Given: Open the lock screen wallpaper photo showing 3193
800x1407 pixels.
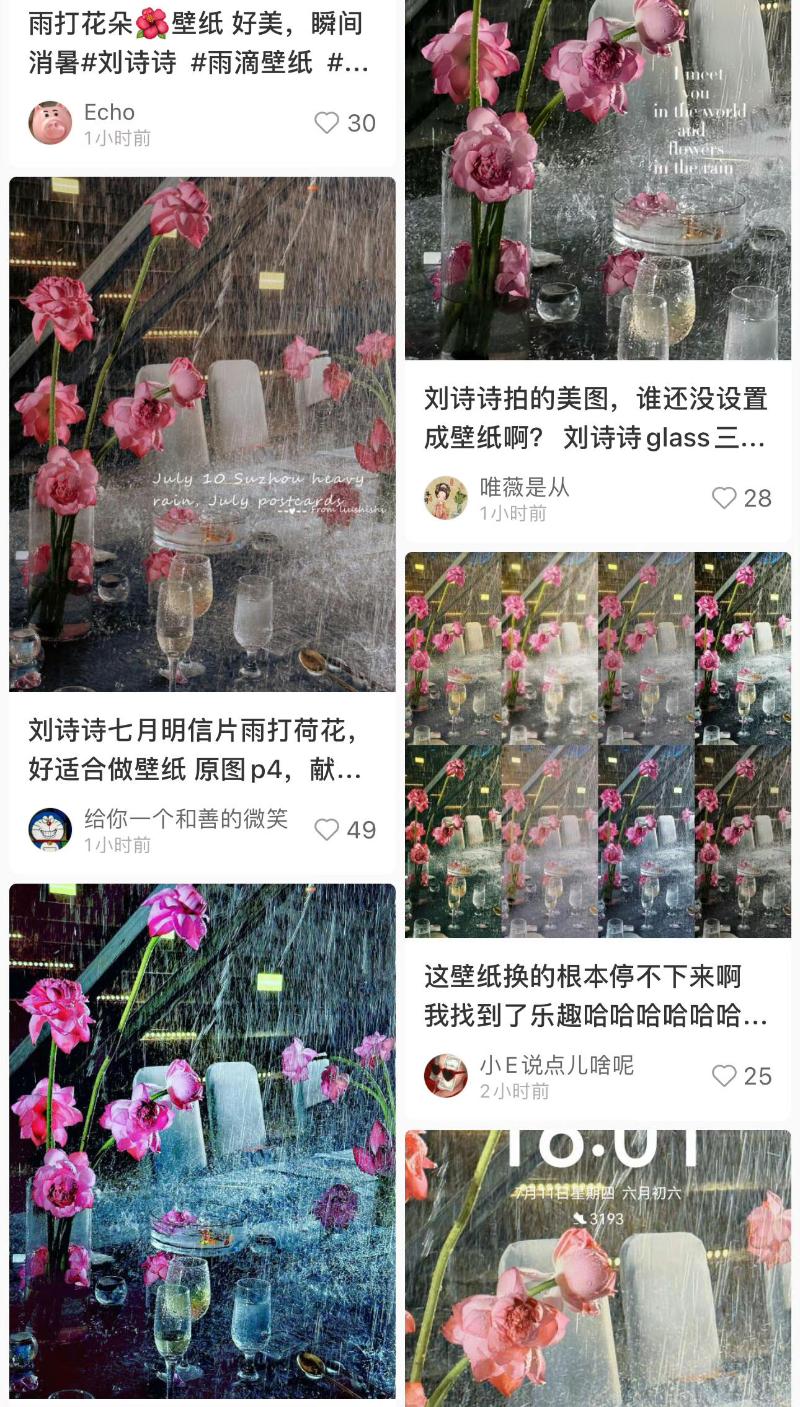Looking at the screenshot, I should [x=597, y=1268].
